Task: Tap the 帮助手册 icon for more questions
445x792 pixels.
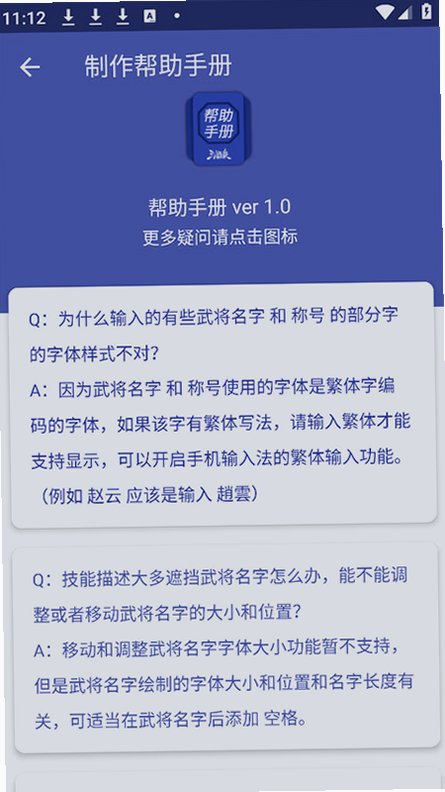Action: 218,129
